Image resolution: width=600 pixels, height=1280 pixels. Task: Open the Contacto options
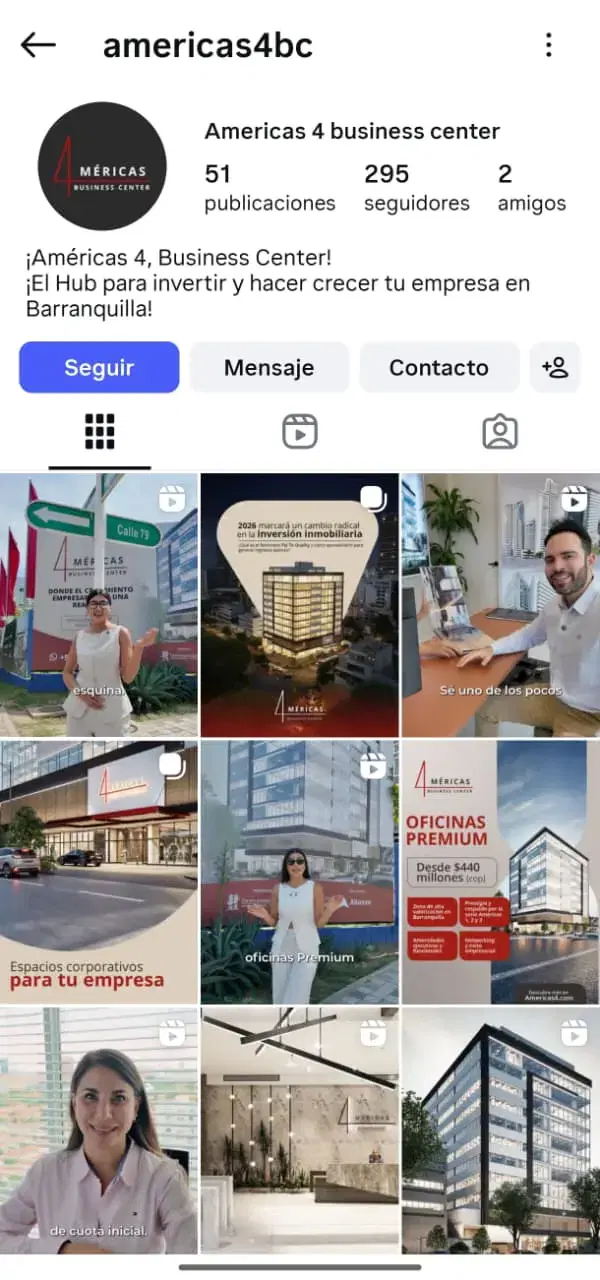coord(439,367)
